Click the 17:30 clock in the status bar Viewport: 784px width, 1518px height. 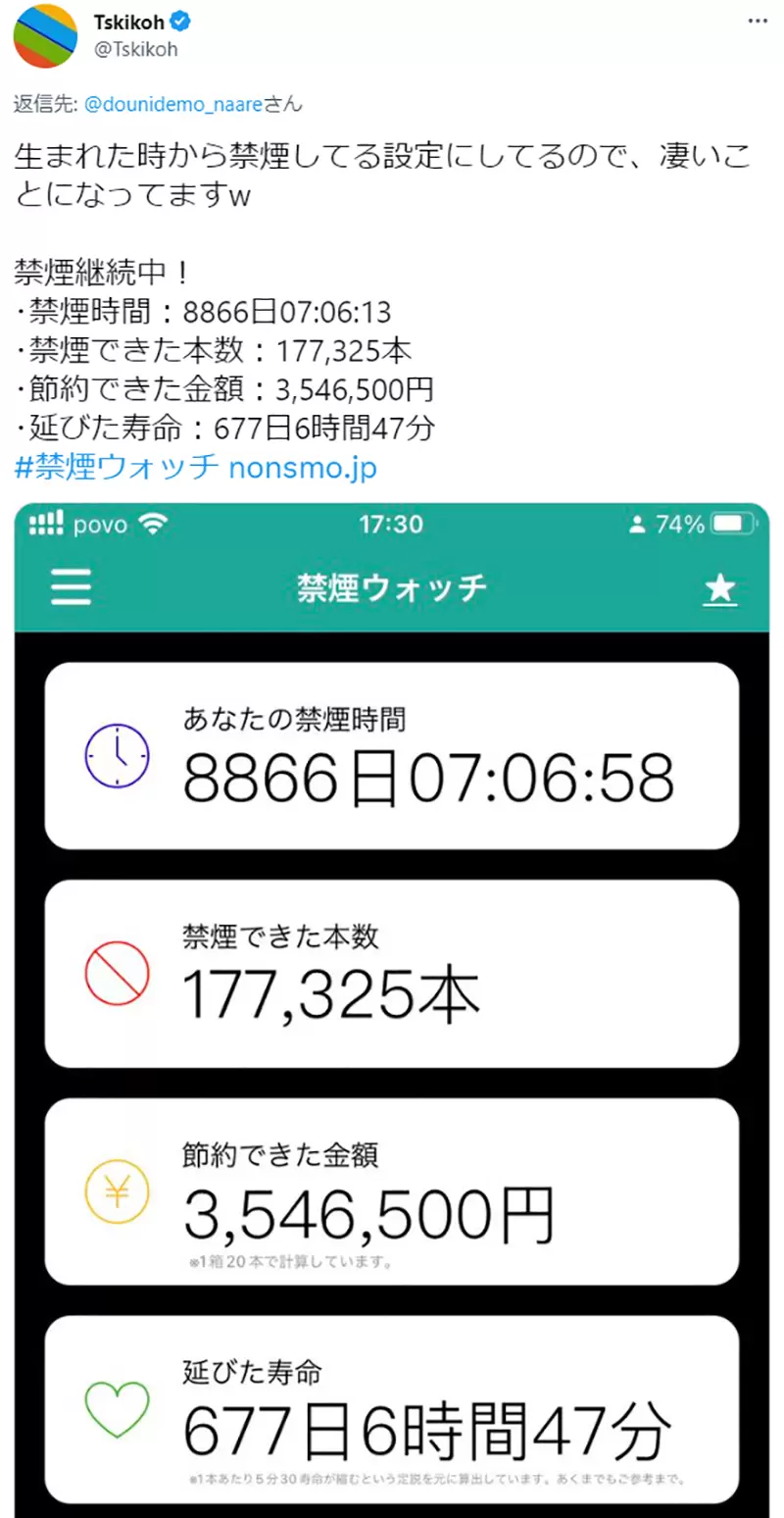392,525
